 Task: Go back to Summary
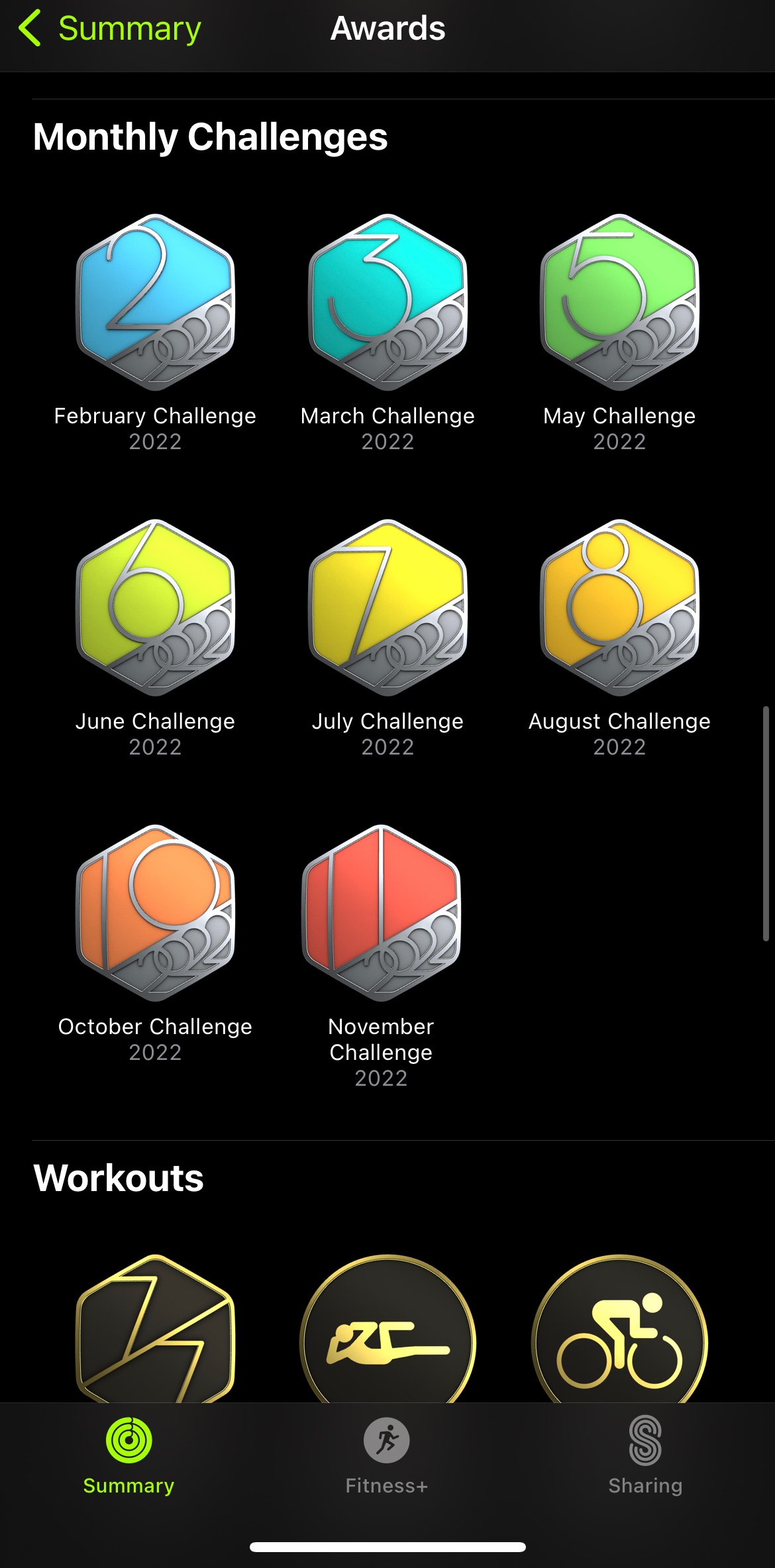pos(110,29)
